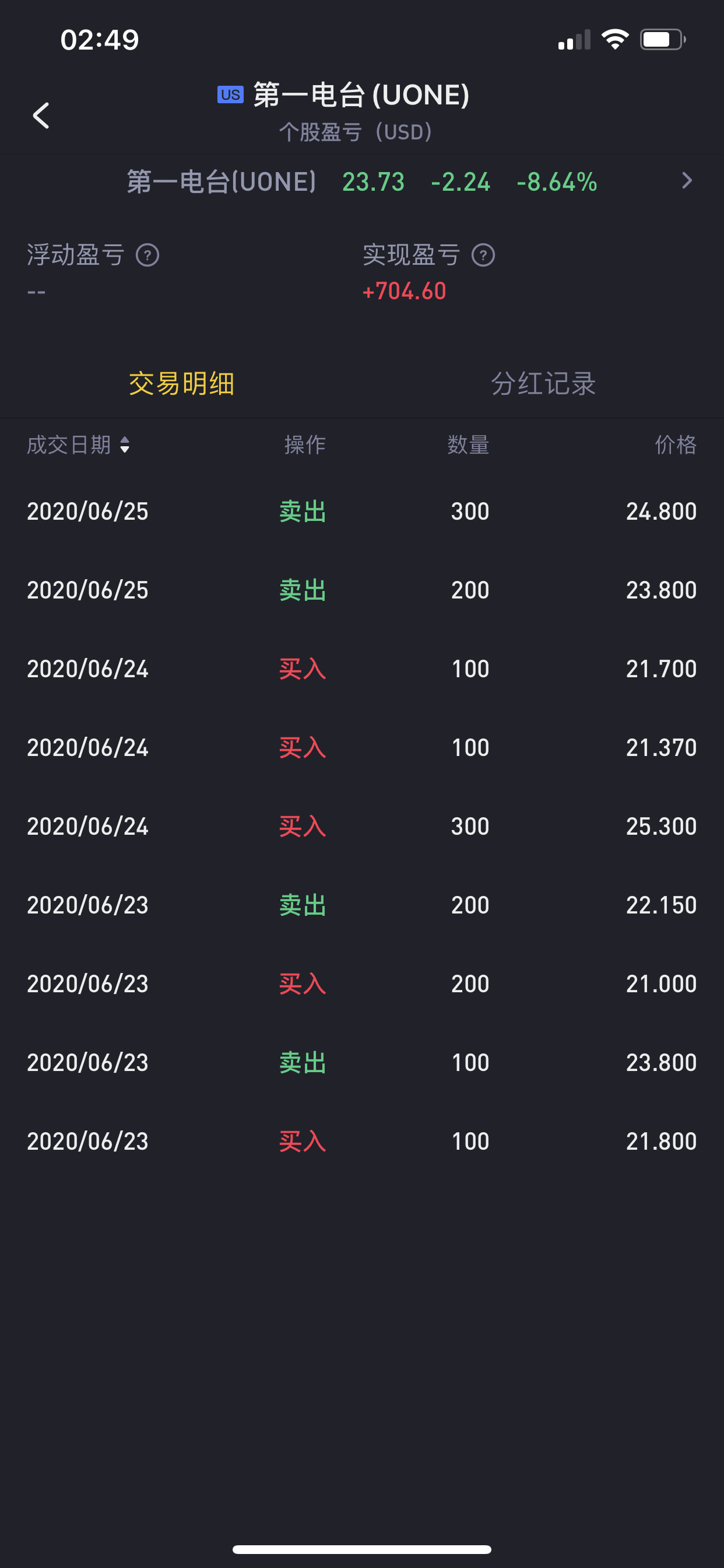The width and height of the screenshot is (724, 1568).
Task: Go back using the top-left arrow
Action: tap(41, 115)
